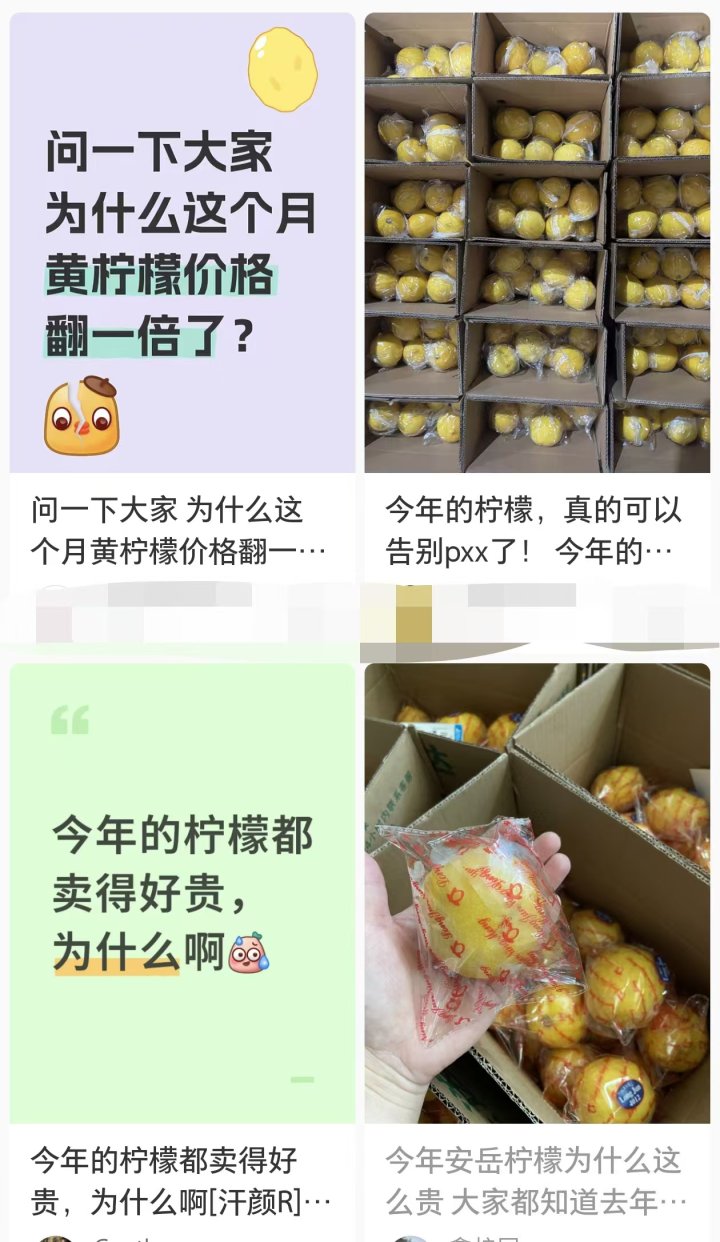Open post 今年的柠檬都卖得好贵为什么啊
Screen dimensions: 720x1242
click(x=180, y=900)
